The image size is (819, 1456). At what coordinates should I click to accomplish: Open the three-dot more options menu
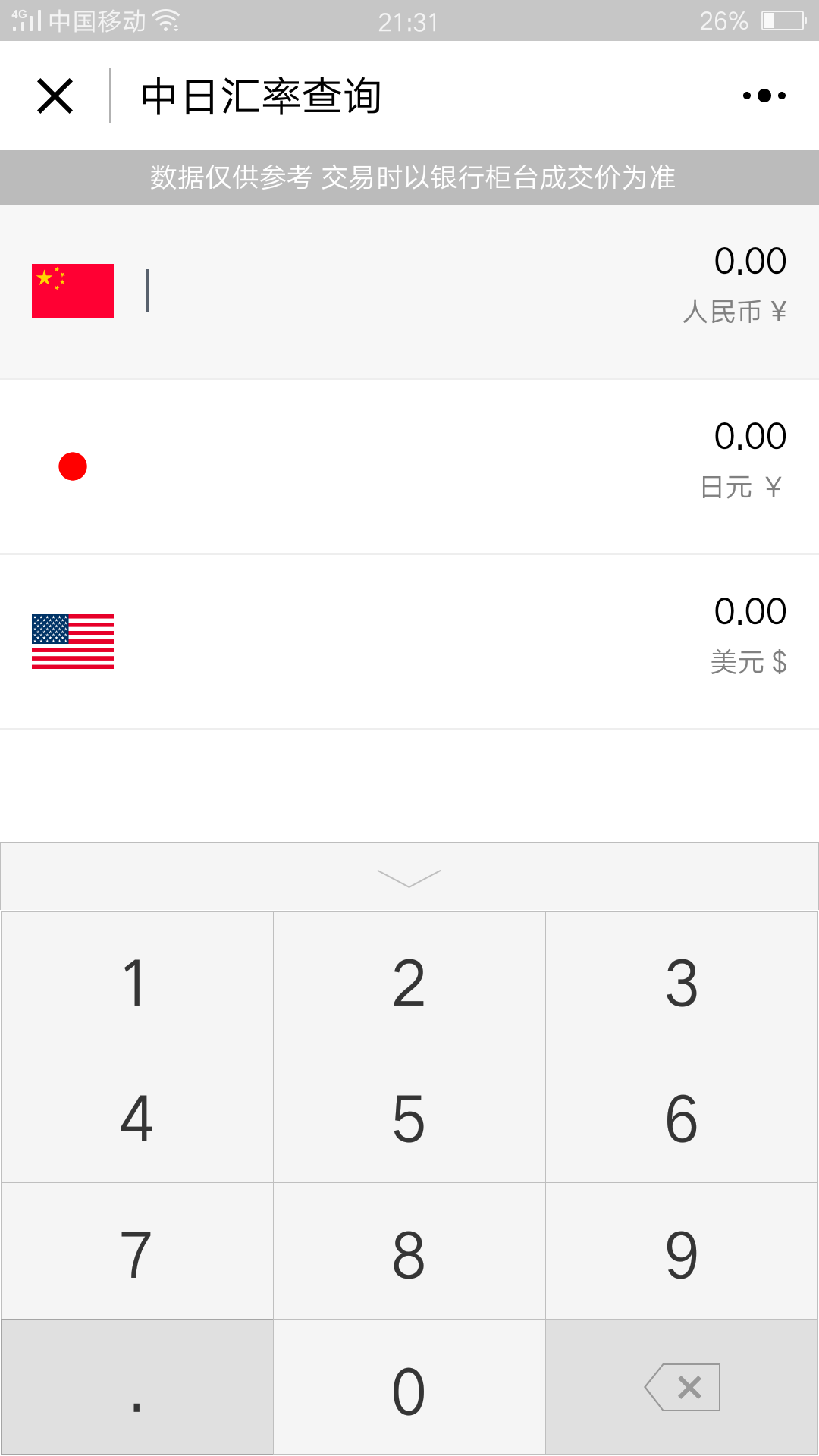[764, 96]
